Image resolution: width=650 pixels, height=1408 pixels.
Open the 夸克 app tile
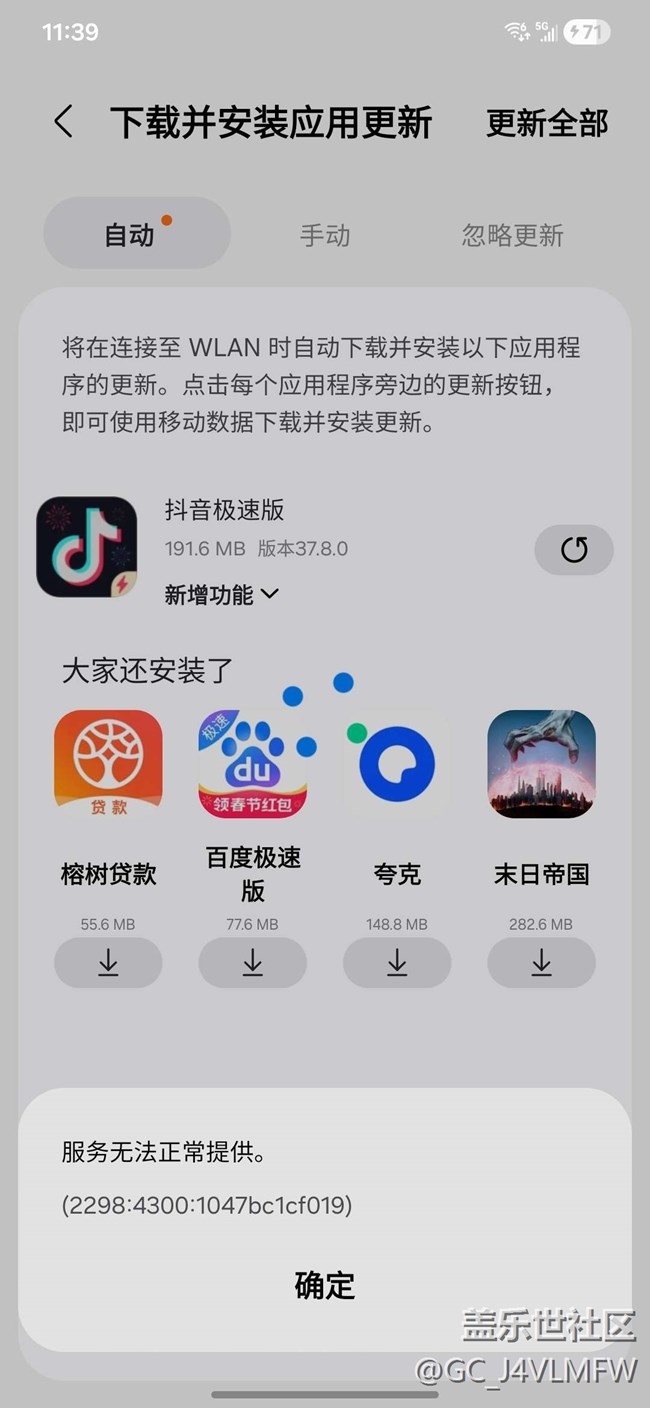pos(397,764)
